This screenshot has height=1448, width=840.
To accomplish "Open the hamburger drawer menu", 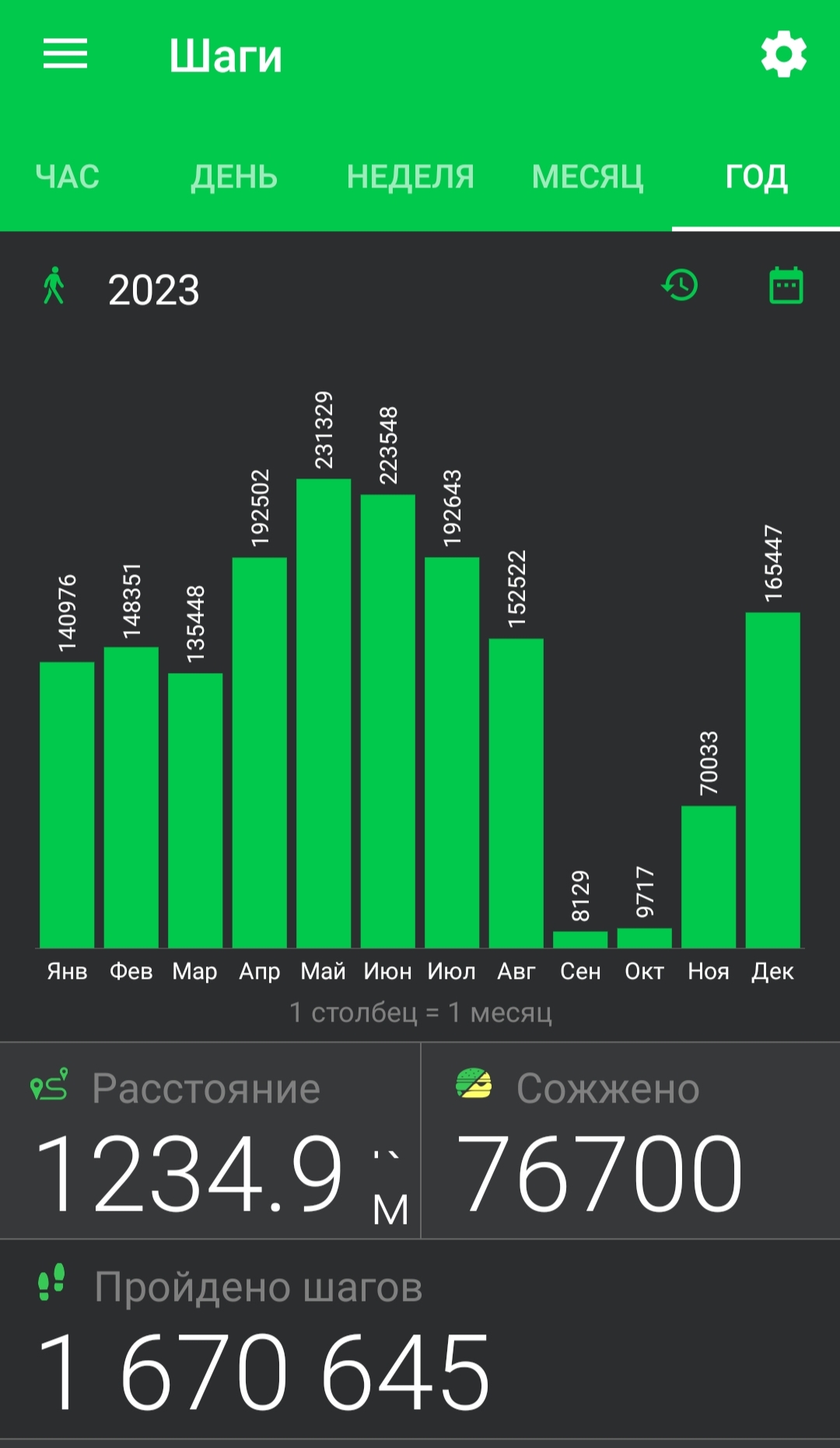I will pos(65,54).
